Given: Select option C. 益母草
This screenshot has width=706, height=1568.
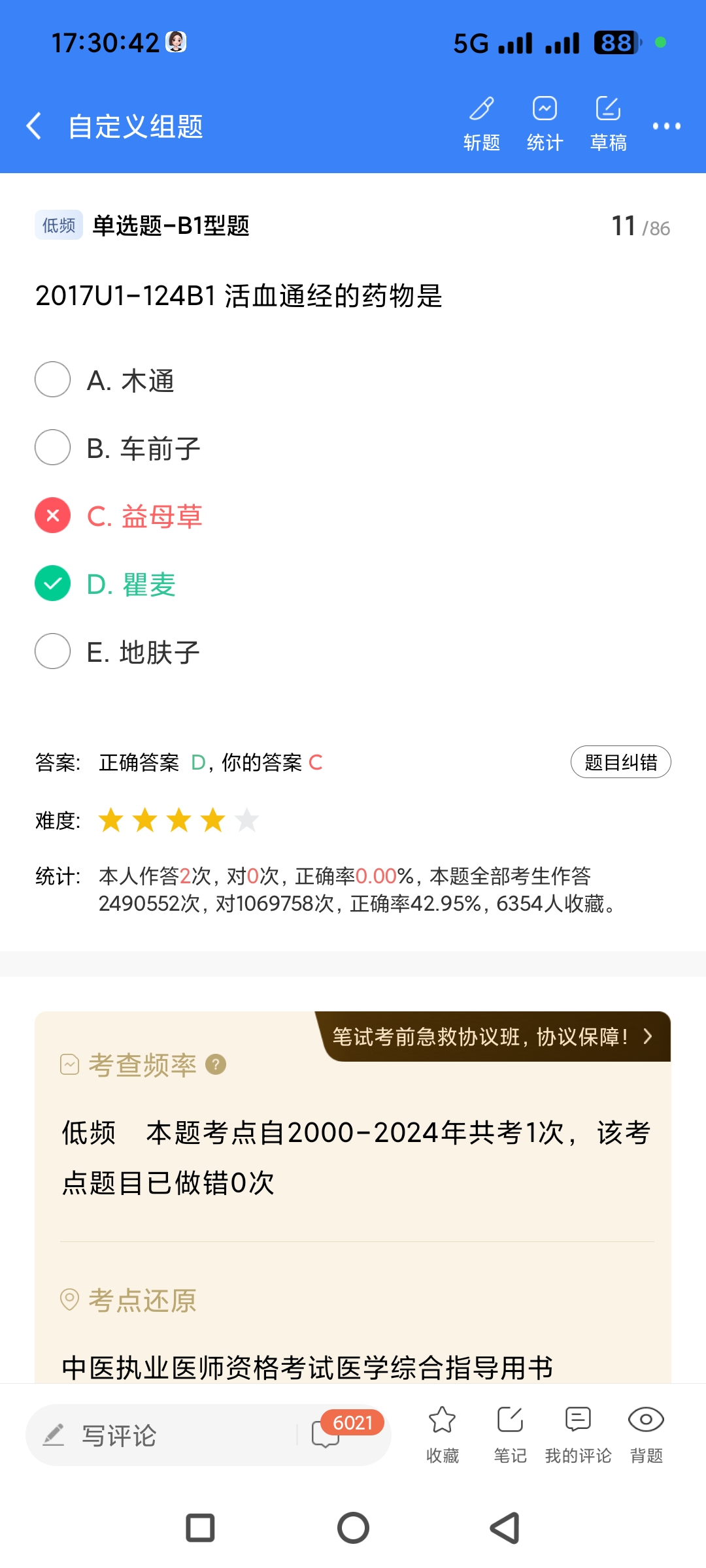Looking at the screenshot, I should point(53,515).
